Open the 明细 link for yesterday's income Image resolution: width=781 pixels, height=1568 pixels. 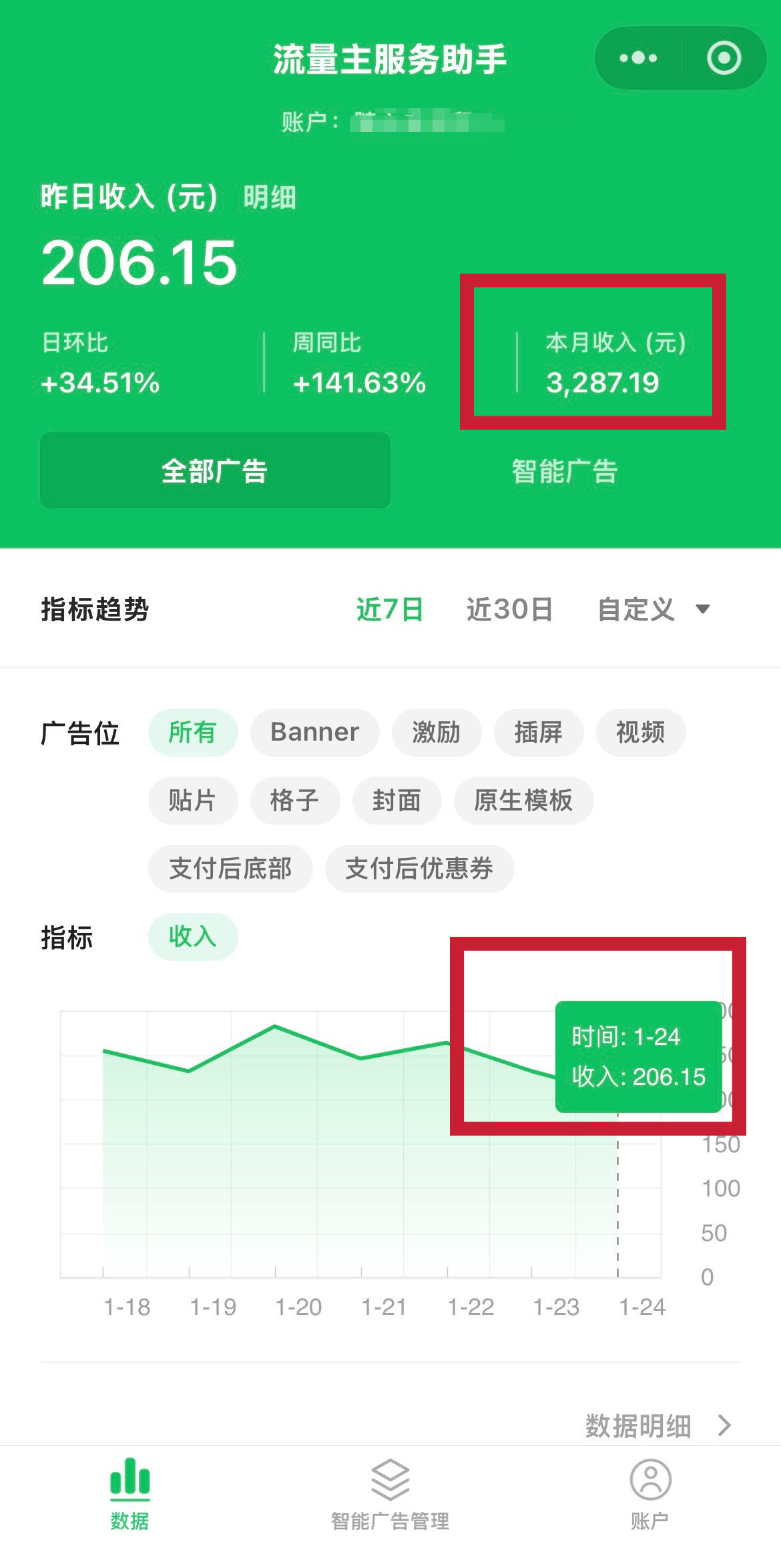(x=269, y=197)
